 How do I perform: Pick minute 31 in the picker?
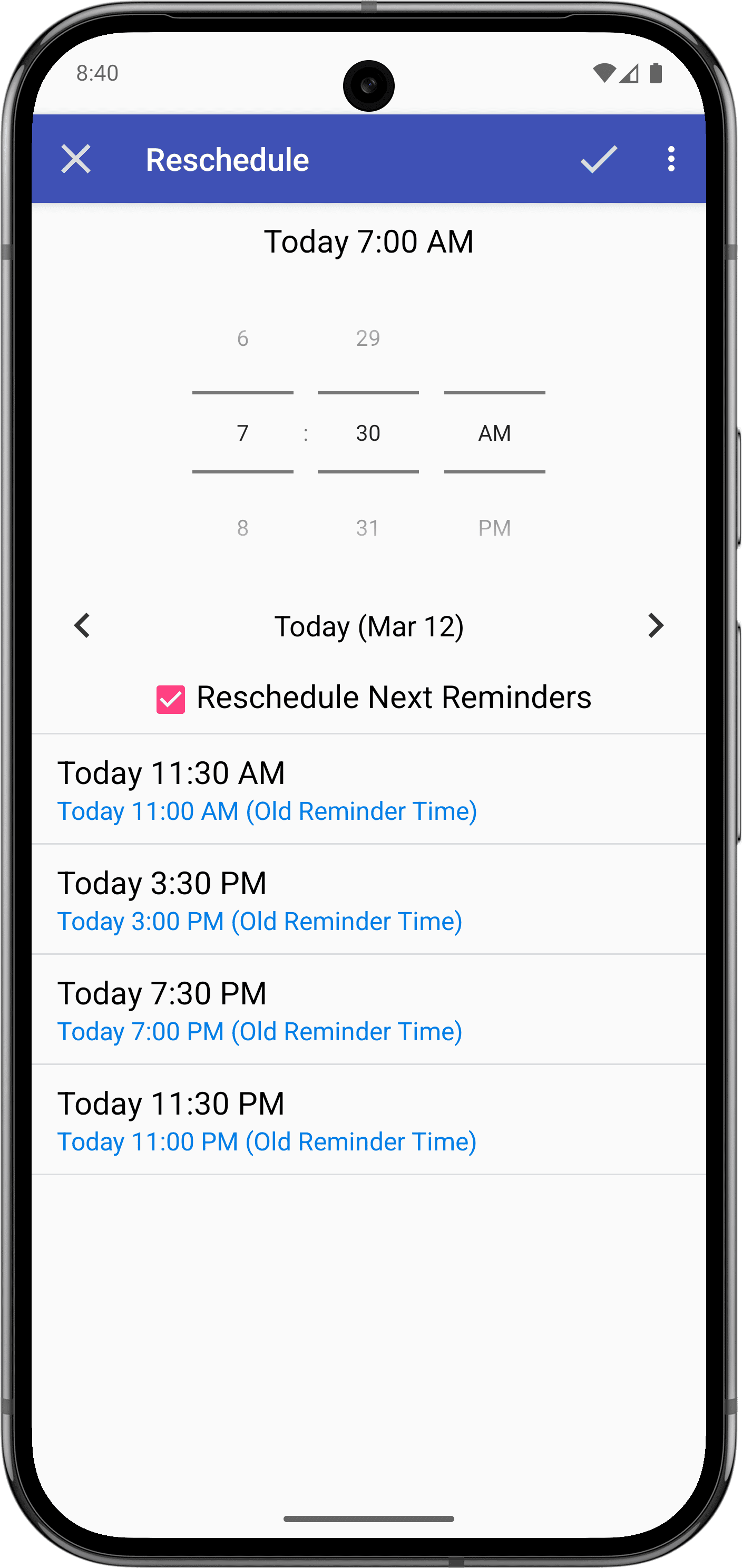[x=368, y=528]
